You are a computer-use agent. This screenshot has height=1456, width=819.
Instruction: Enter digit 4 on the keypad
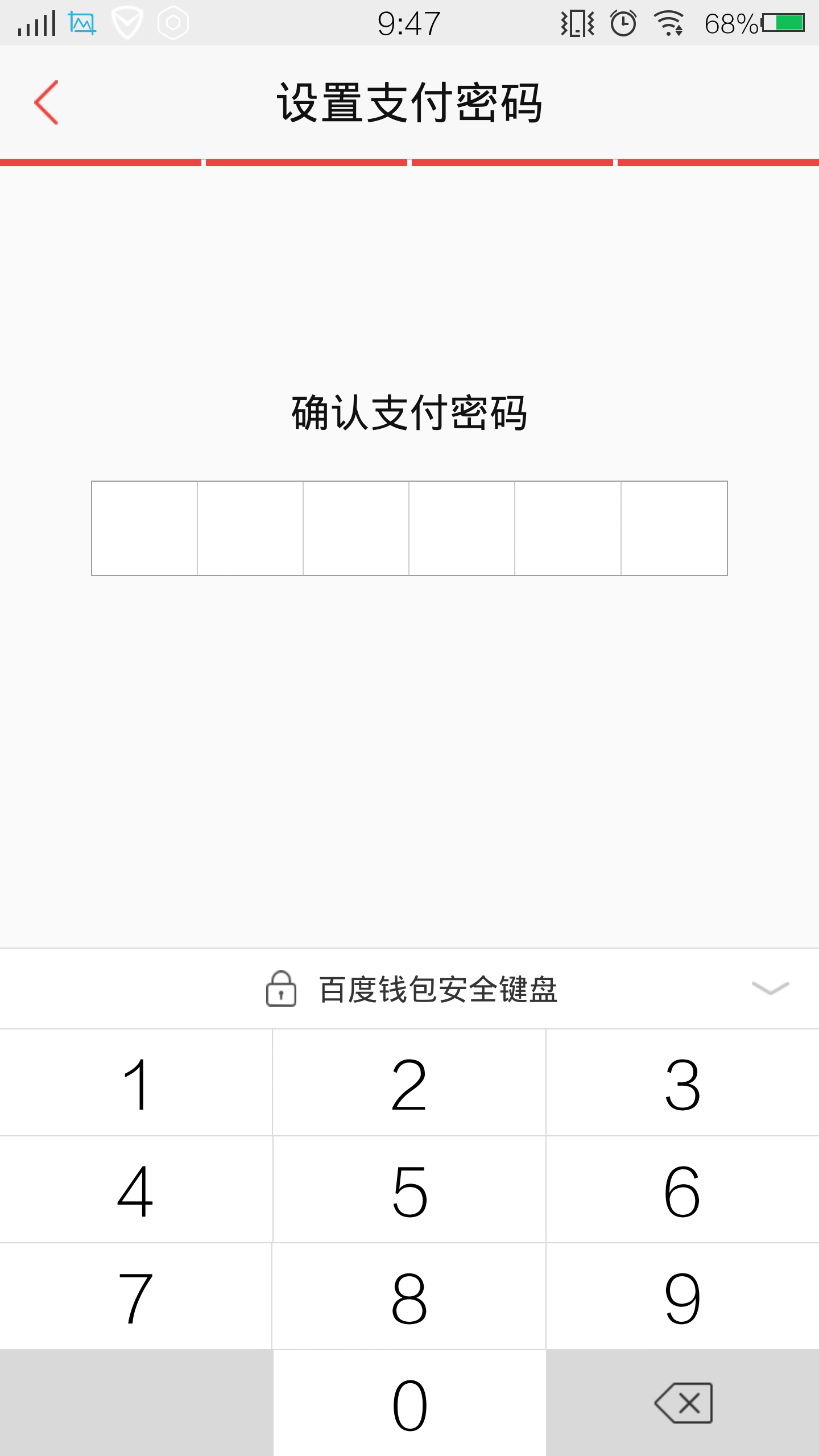136,1190
